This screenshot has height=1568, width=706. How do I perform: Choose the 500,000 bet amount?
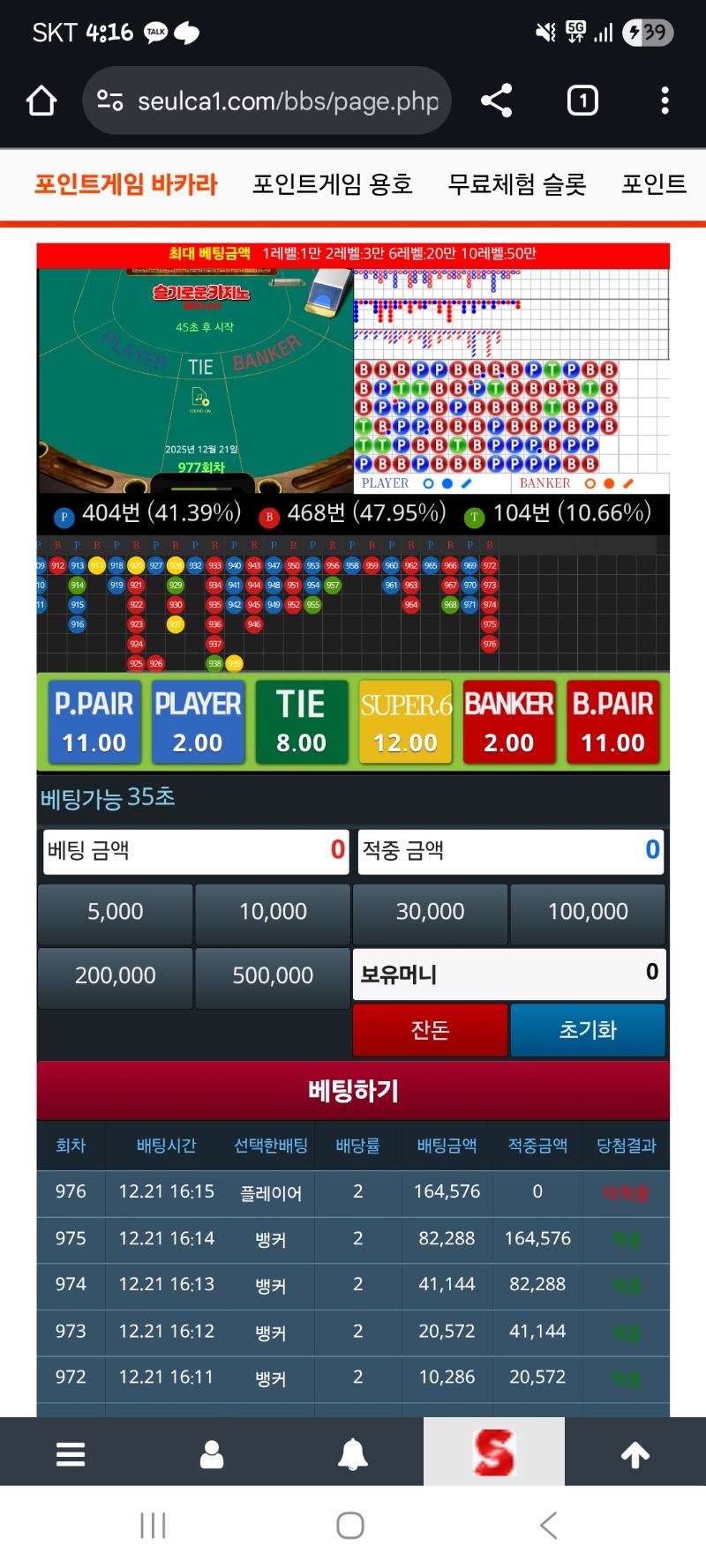[273, 976]
